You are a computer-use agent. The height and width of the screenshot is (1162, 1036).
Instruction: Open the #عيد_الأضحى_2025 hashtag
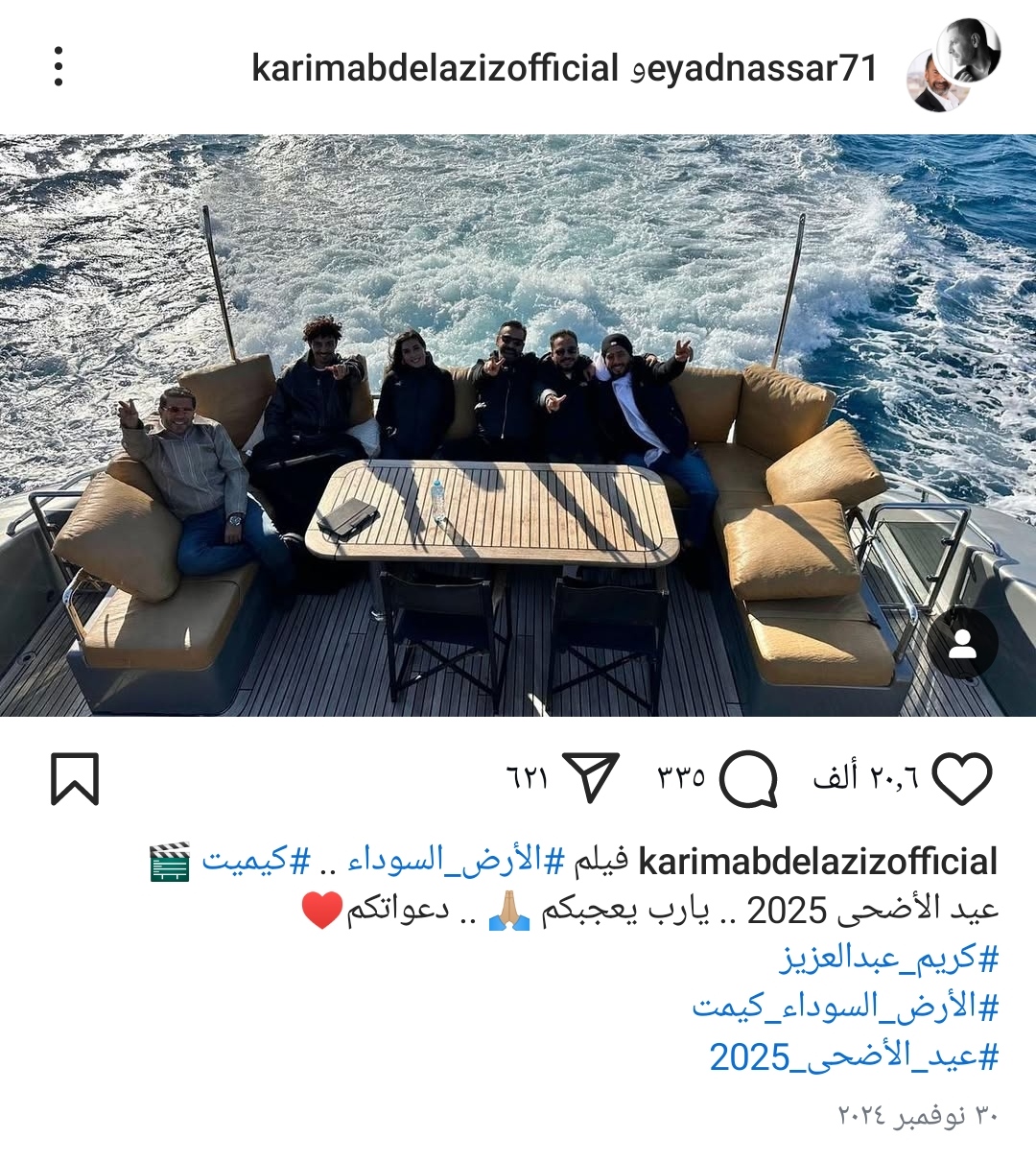(x=854, y=1056)
